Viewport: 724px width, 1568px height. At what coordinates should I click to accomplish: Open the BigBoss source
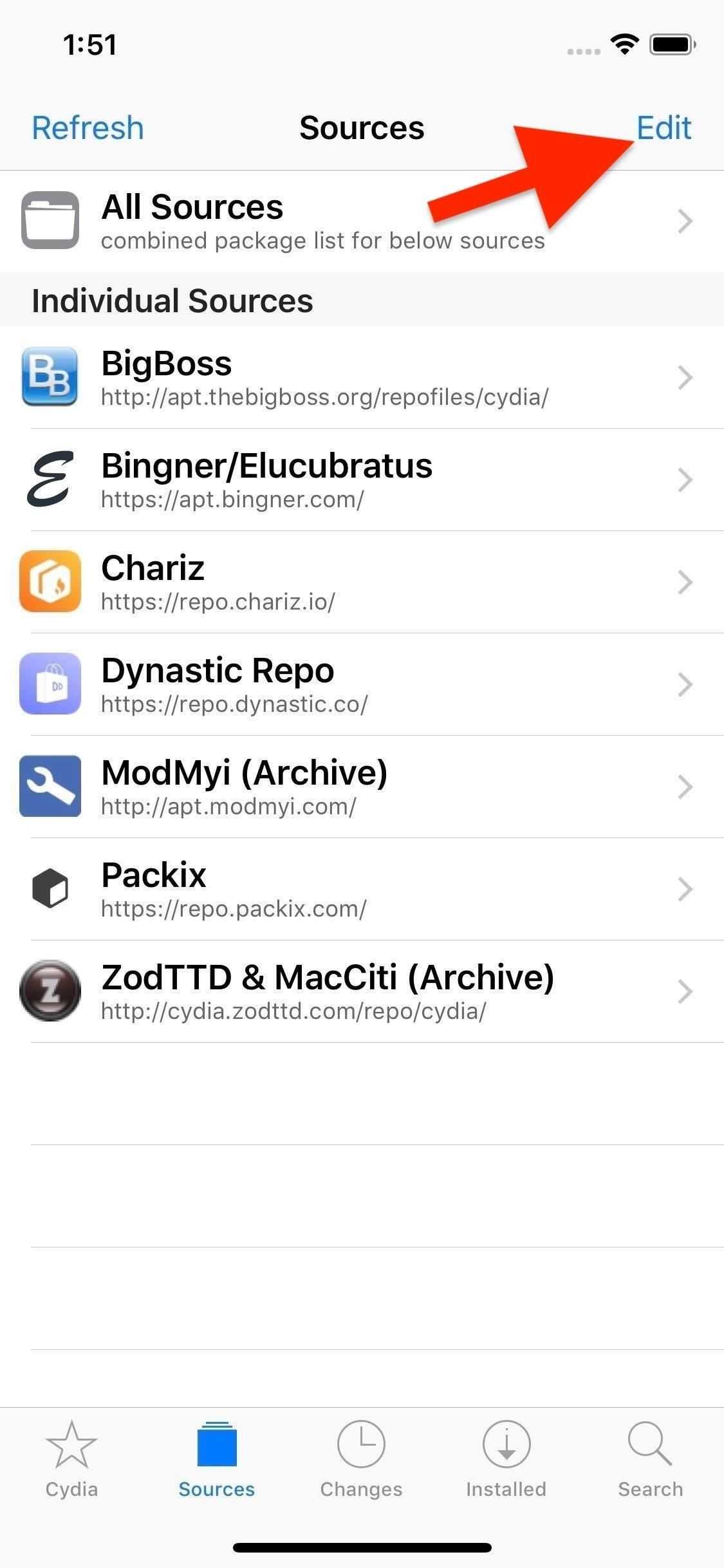click(x=360, y=377)
